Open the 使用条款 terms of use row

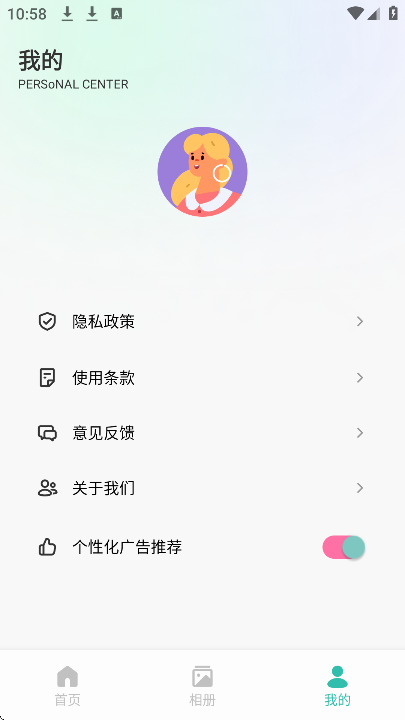[202, 378]
